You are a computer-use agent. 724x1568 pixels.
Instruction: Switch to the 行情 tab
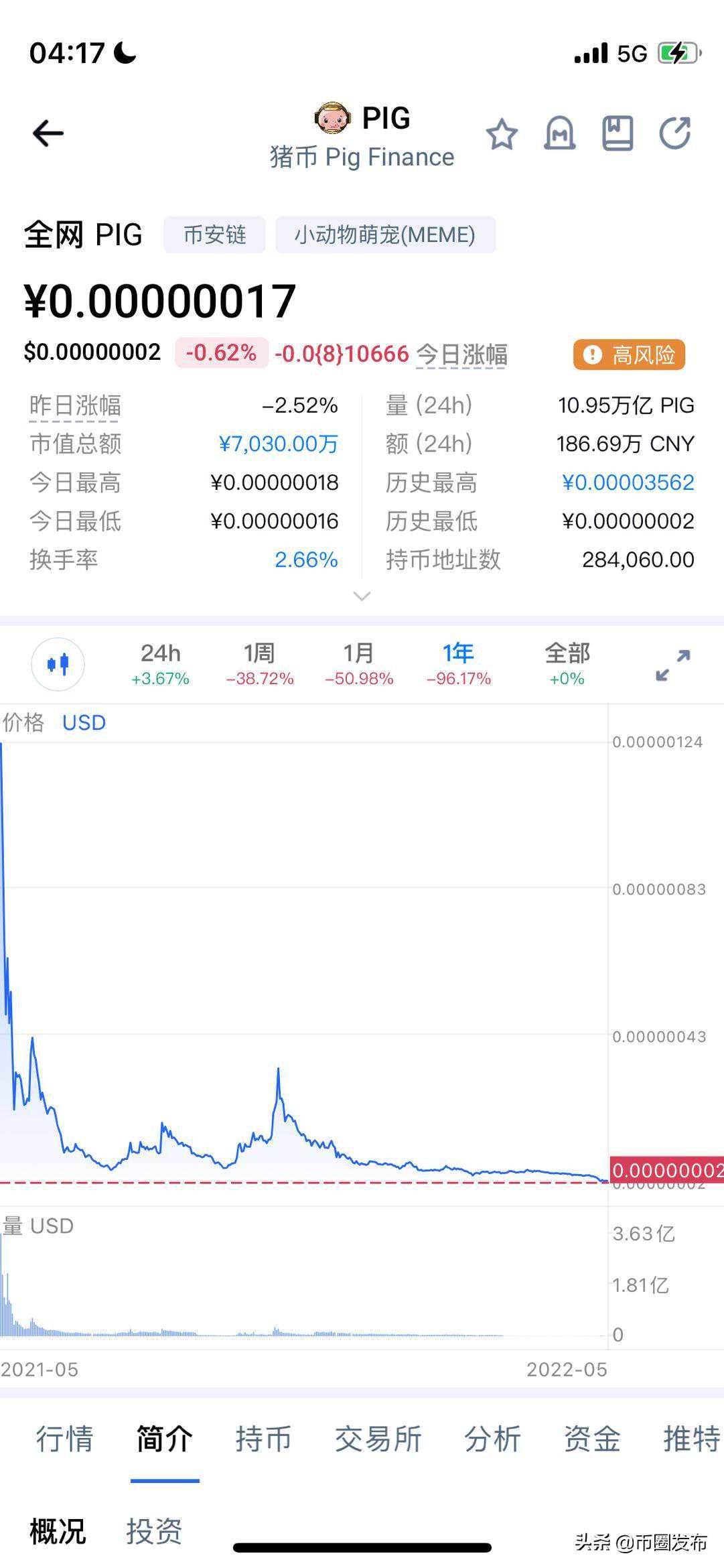(x=64, y=1439)
